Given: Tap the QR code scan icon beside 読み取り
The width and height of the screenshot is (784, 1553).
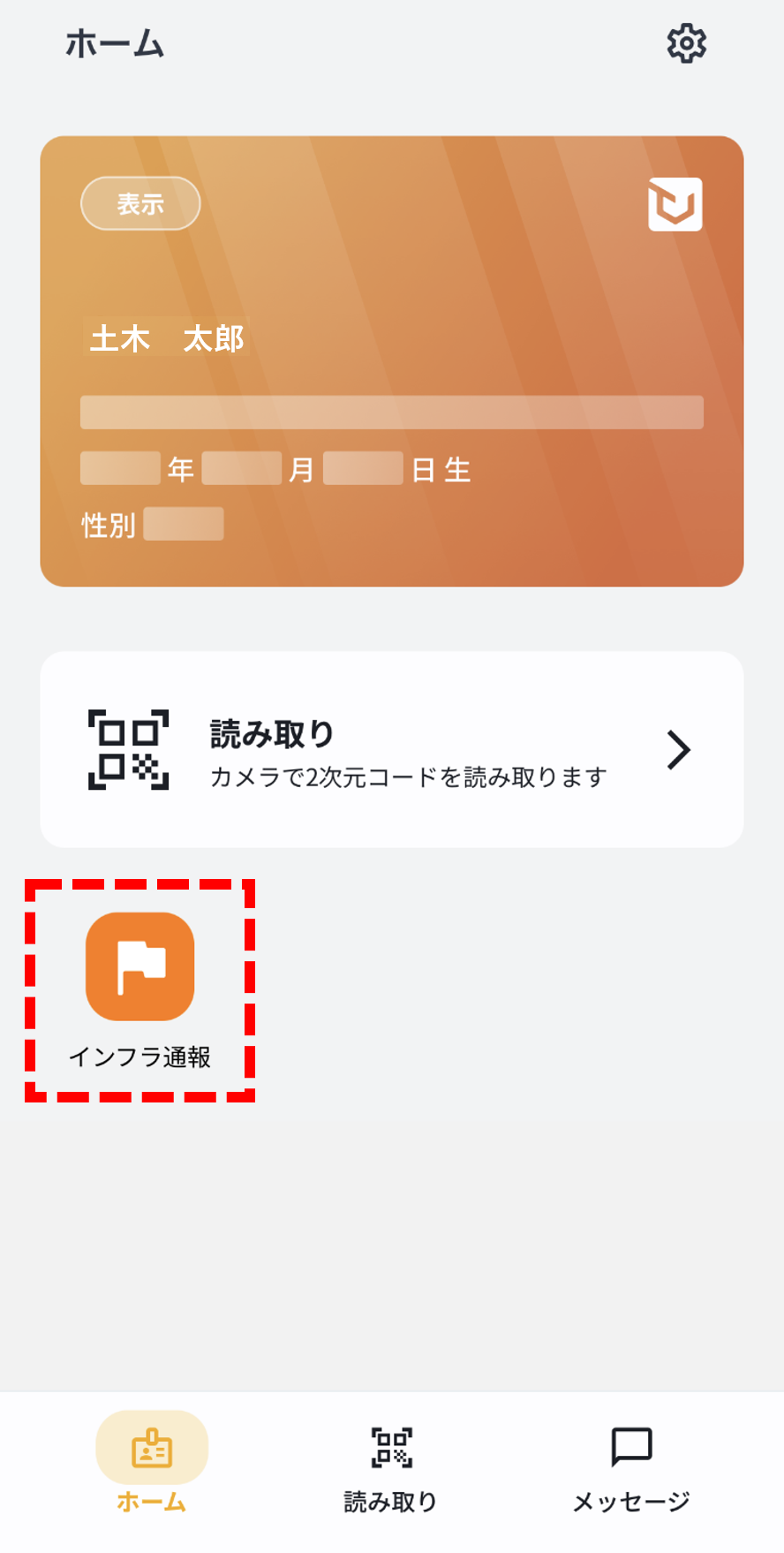Looking at the screenshot, I should [x=126, y=748].
